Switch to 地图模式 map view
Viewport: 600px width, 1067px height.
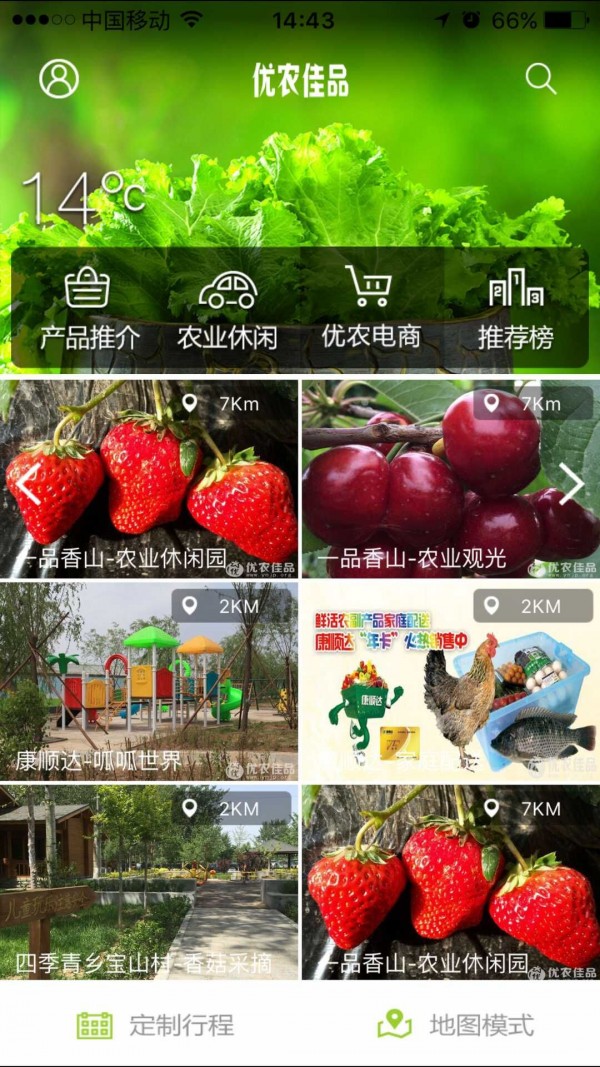455,1025
